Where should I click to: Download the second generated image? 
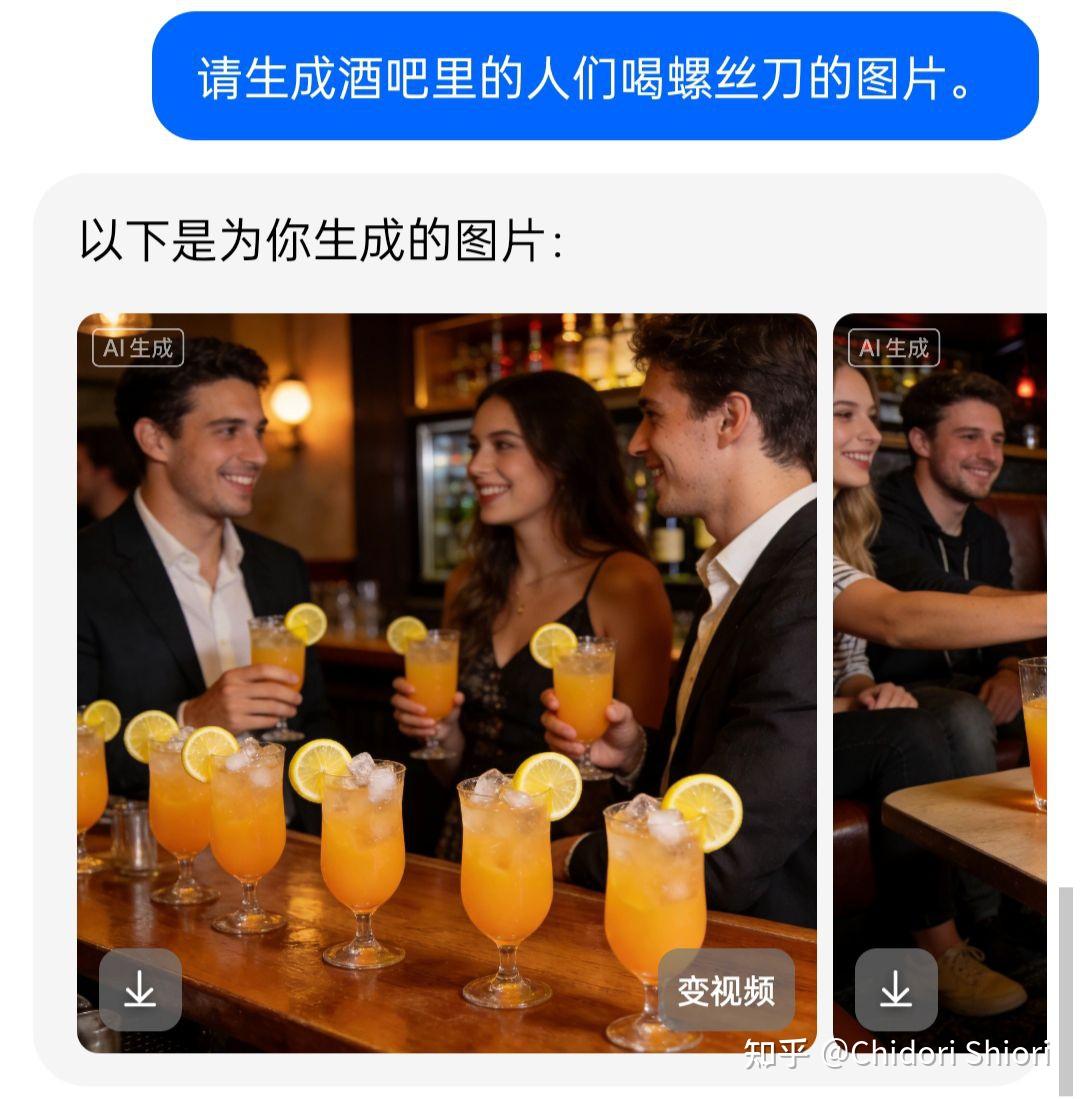[x=896, y=990]
